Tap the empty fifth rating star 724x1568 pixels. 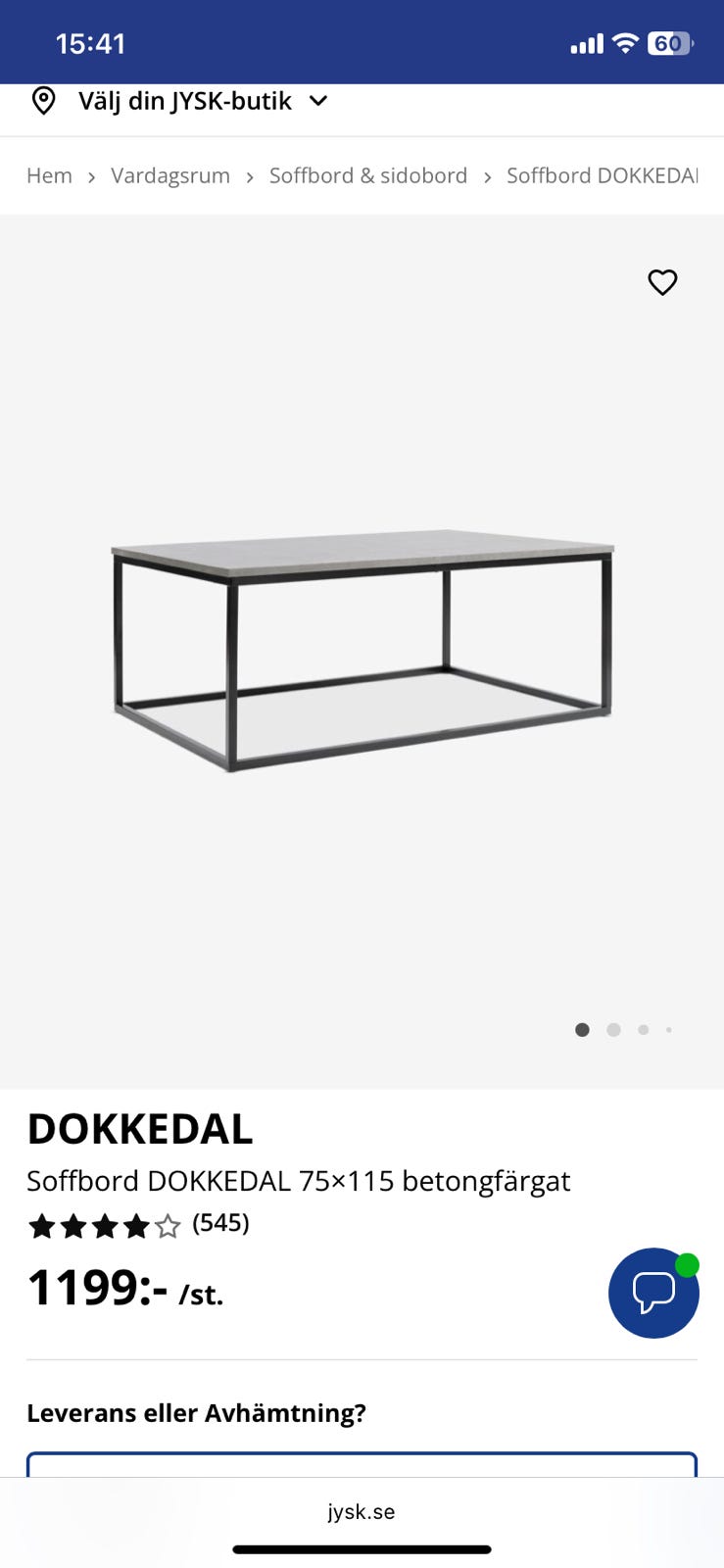(167, 1225)
